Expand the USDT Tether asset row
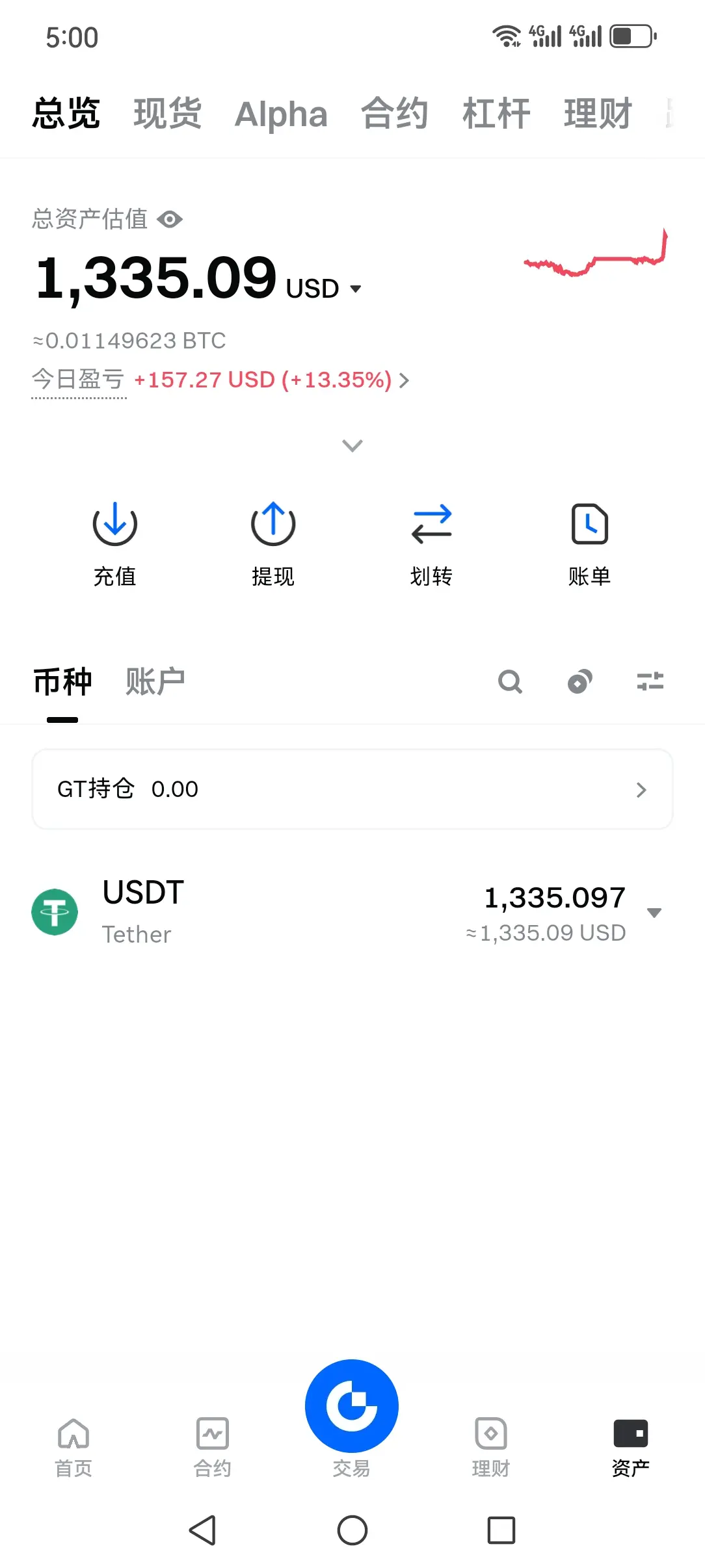 point(654,913)
